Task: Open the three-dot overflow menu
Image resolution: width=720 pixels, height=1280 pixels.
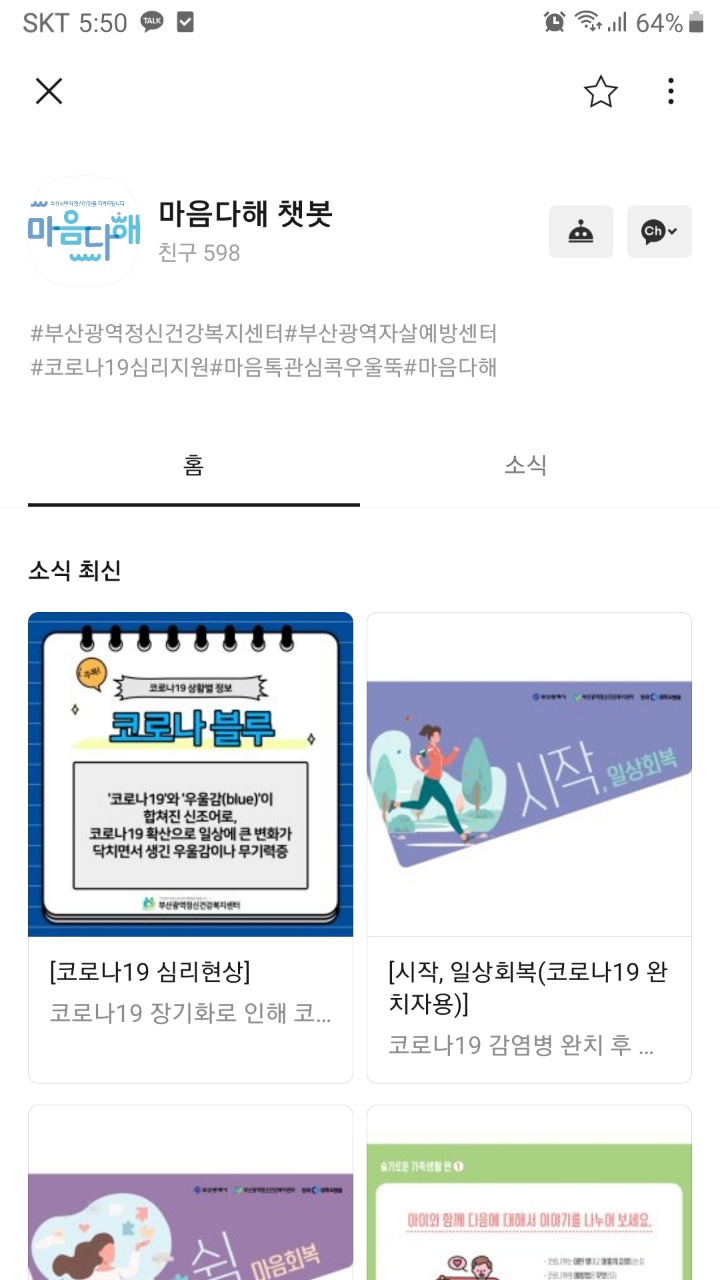Action: click(670, 92)
